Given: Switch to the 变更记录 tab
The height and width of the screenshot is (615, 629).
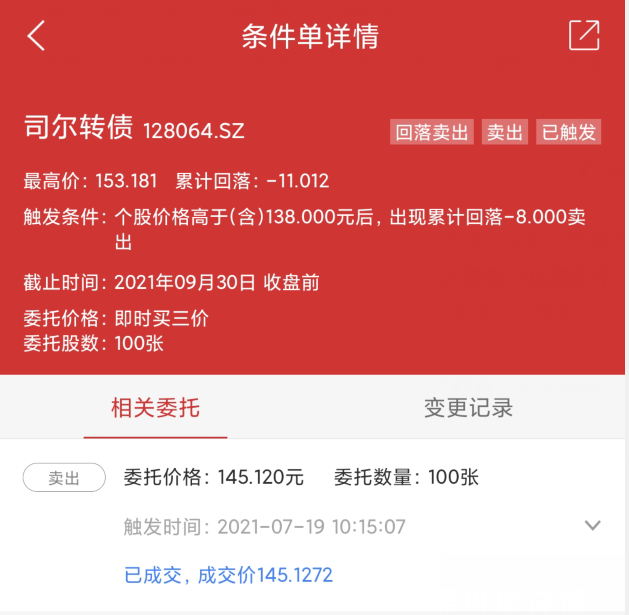Looking at the screenshot, I should pyautogui.click(x=468, y=408).
